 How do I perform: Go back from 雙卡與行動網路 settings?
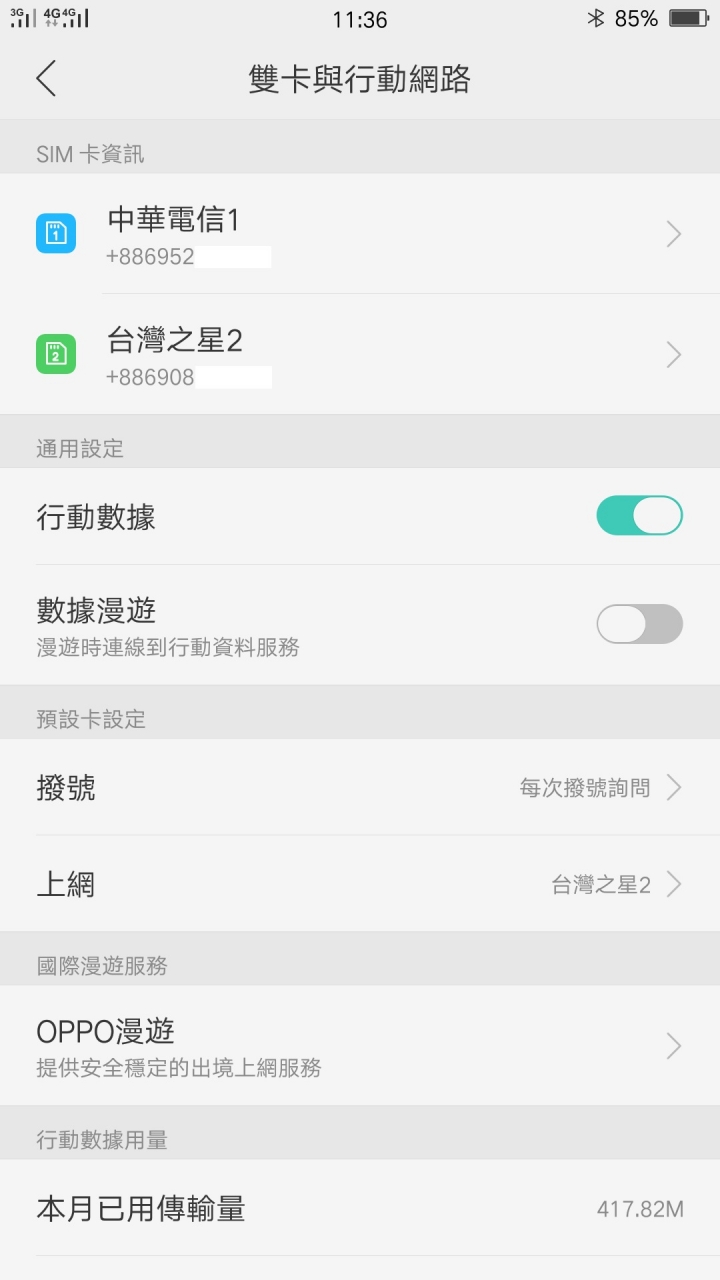(46, 78)
